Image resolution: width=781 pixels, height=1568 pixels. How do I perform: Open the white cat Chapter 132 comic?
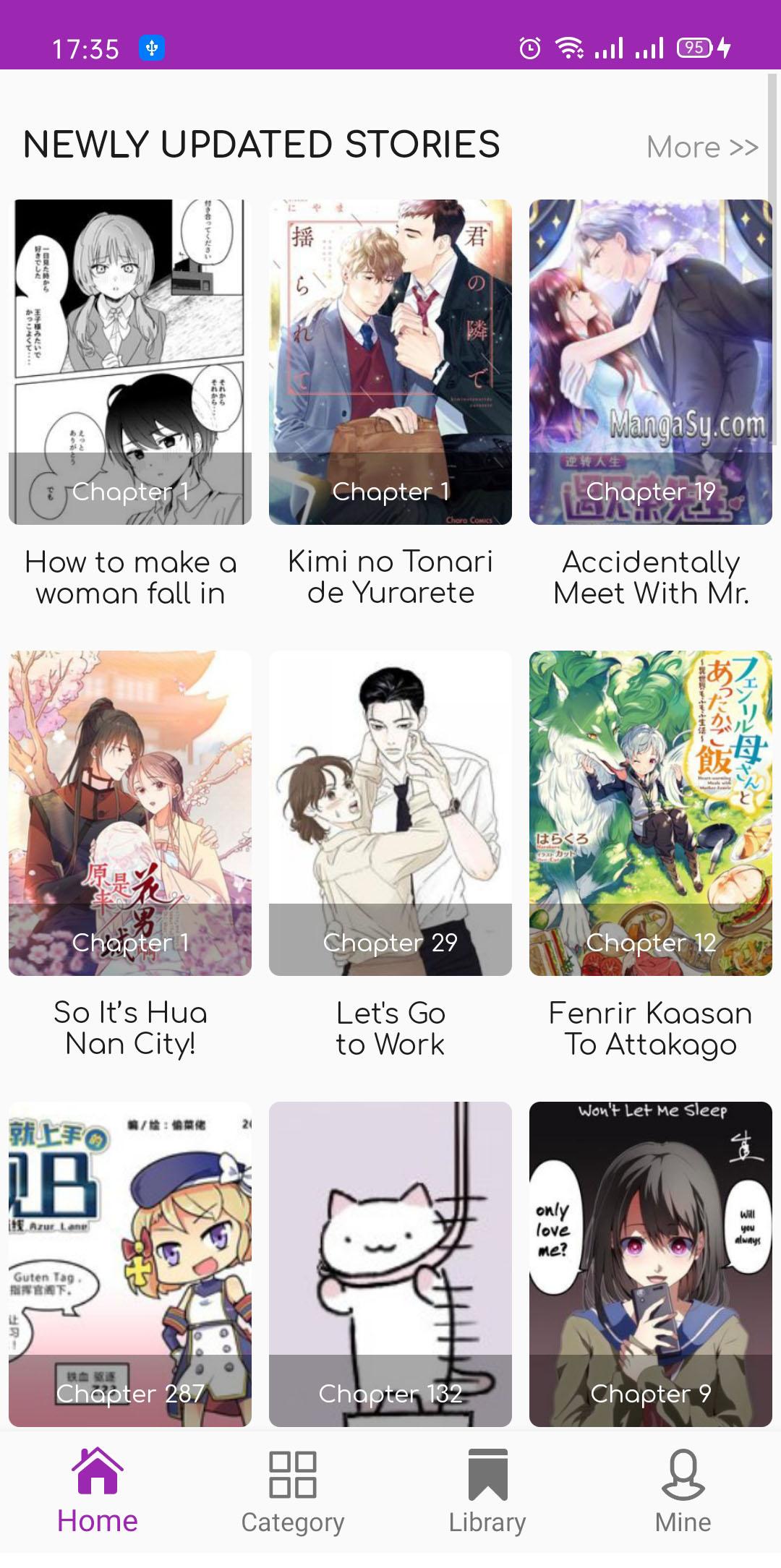390,1264
